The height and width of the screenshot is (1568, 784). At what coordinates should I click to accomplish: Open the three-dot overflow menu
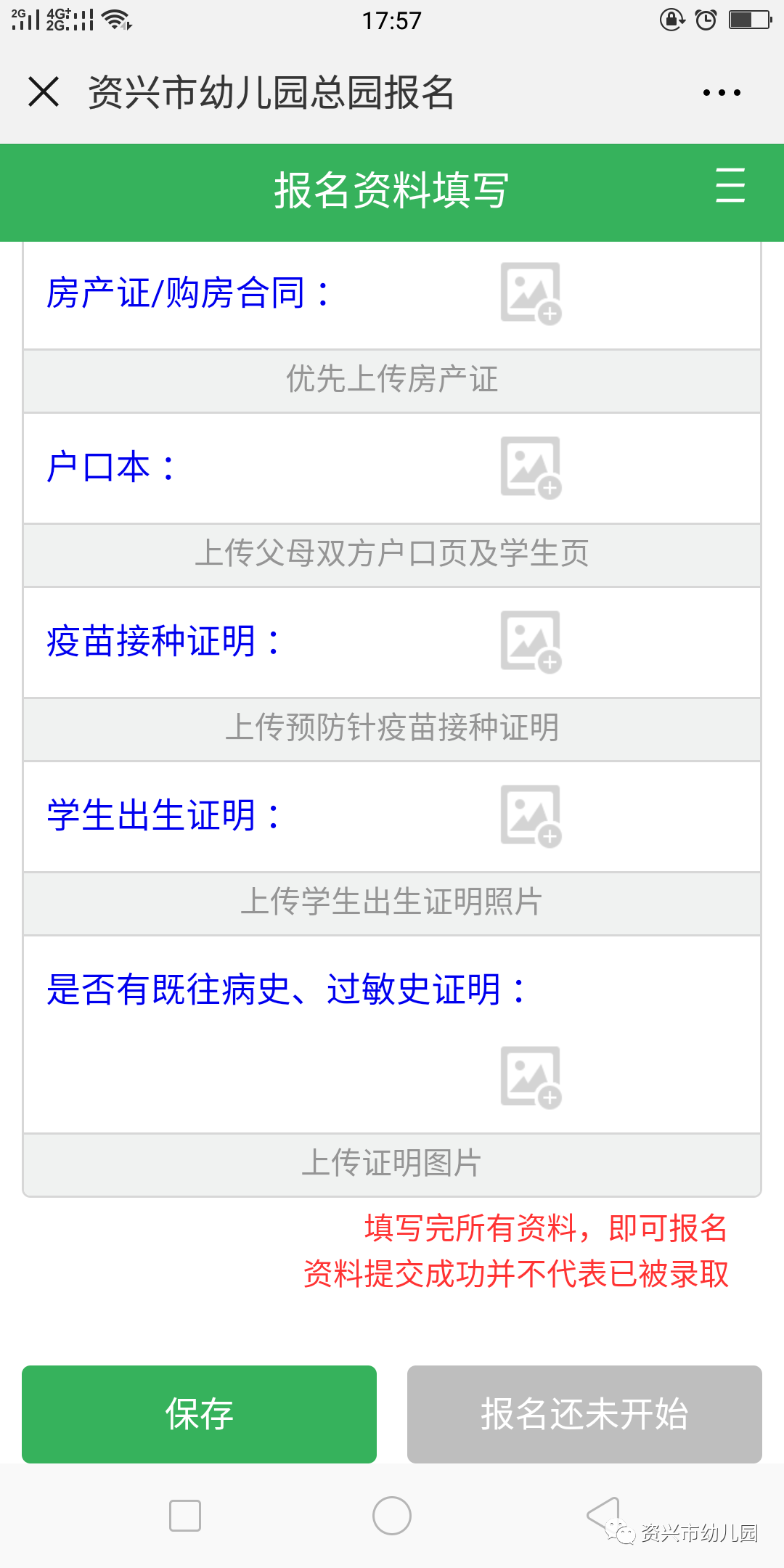(722, 92)
